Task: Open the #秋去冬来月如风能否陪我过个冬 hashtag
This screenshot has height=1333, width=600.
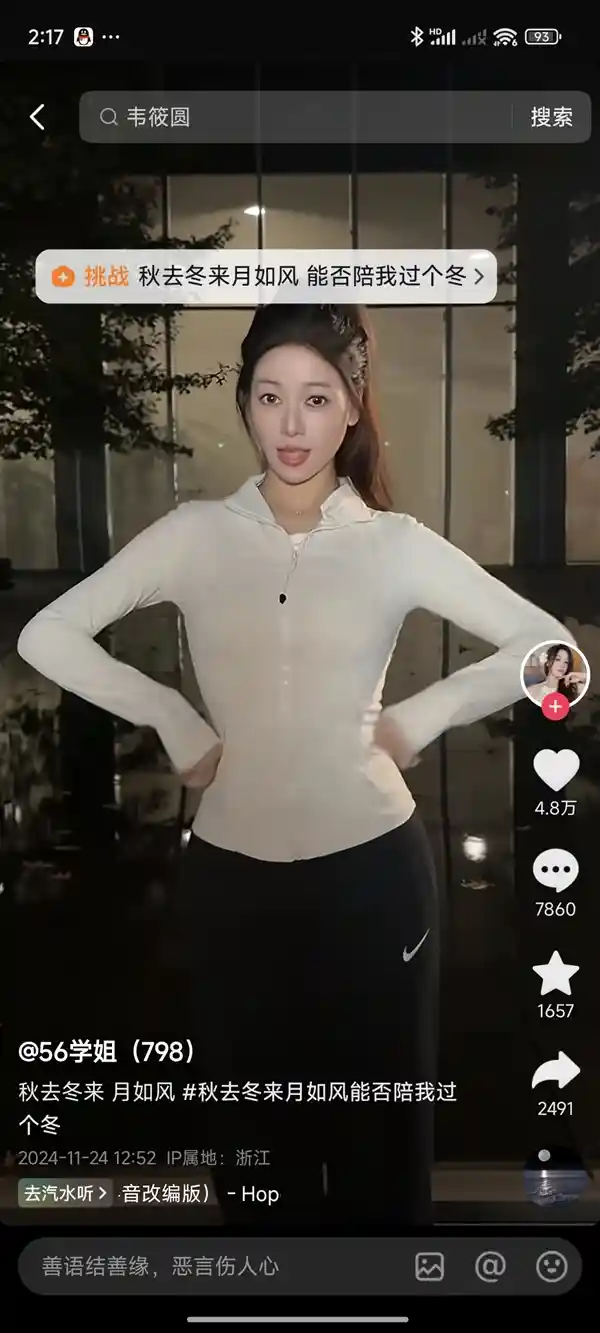Action: pos(319,1091)
